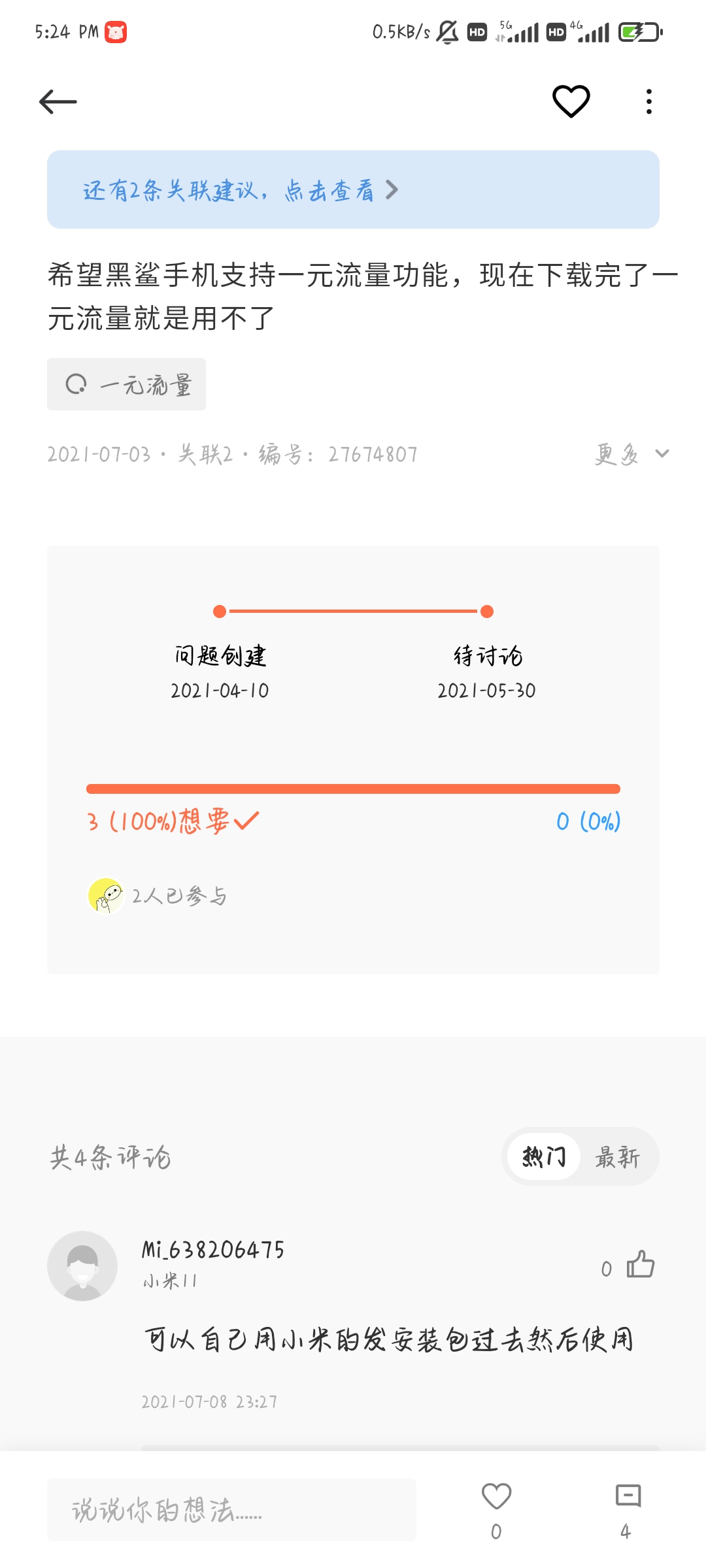The height and width of the screenshot is (1568, 706).
Task: Expand 更多 details
Action: (x=631, y=454)
